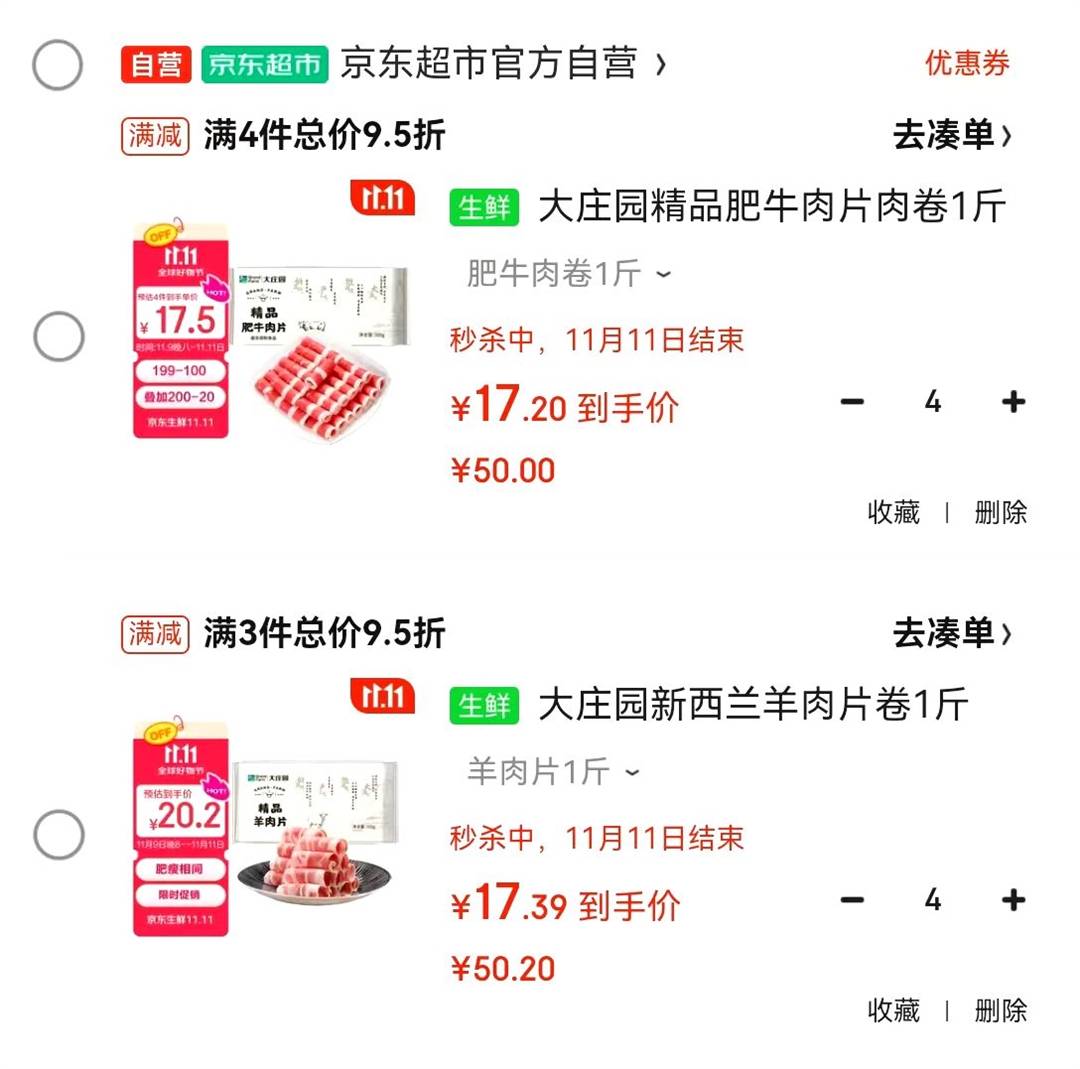Tap 去凑单 for 满3件总价9.5折 offer
The image size is (1080, 1069).
952,633
